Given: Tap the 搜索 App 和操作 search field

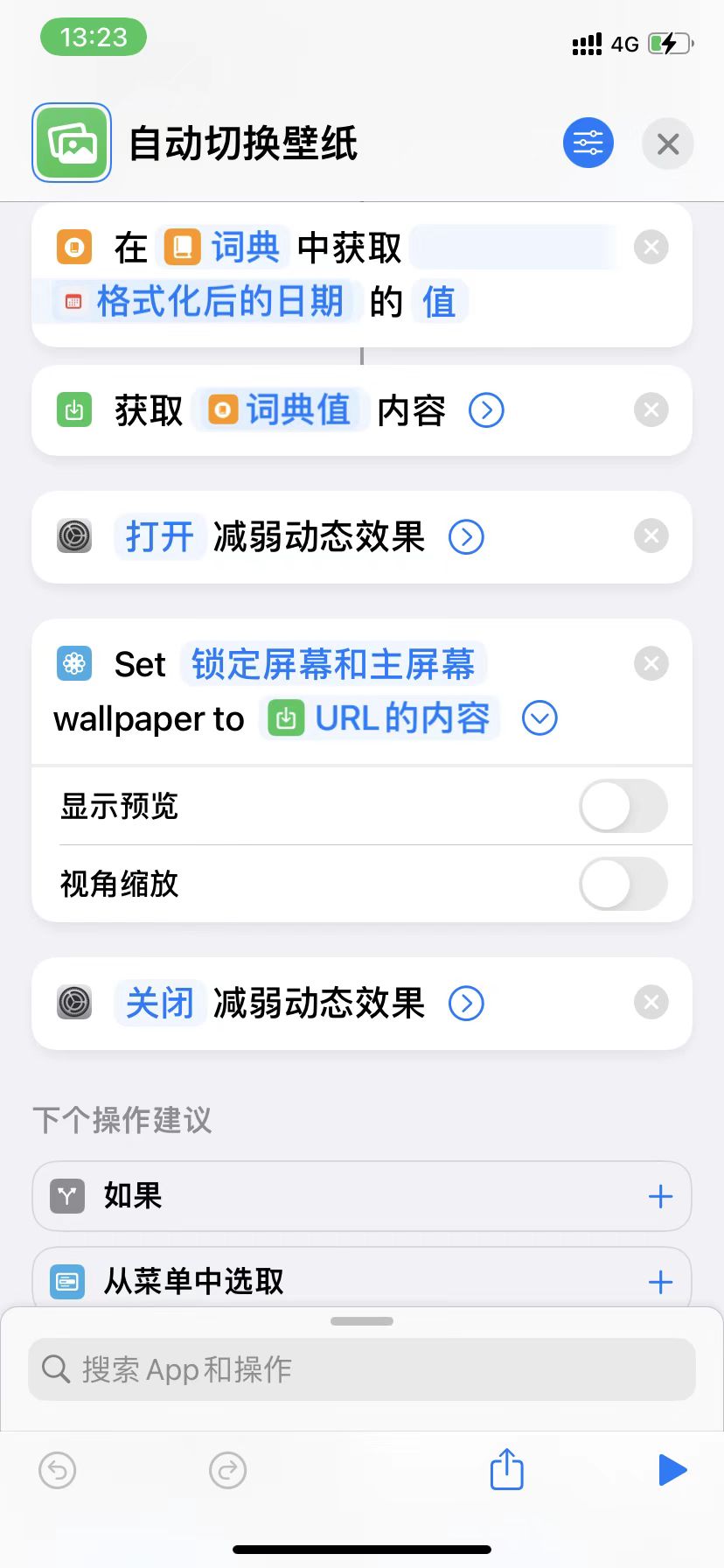Looking at the screenshot, I should (x=362, y=1369).
